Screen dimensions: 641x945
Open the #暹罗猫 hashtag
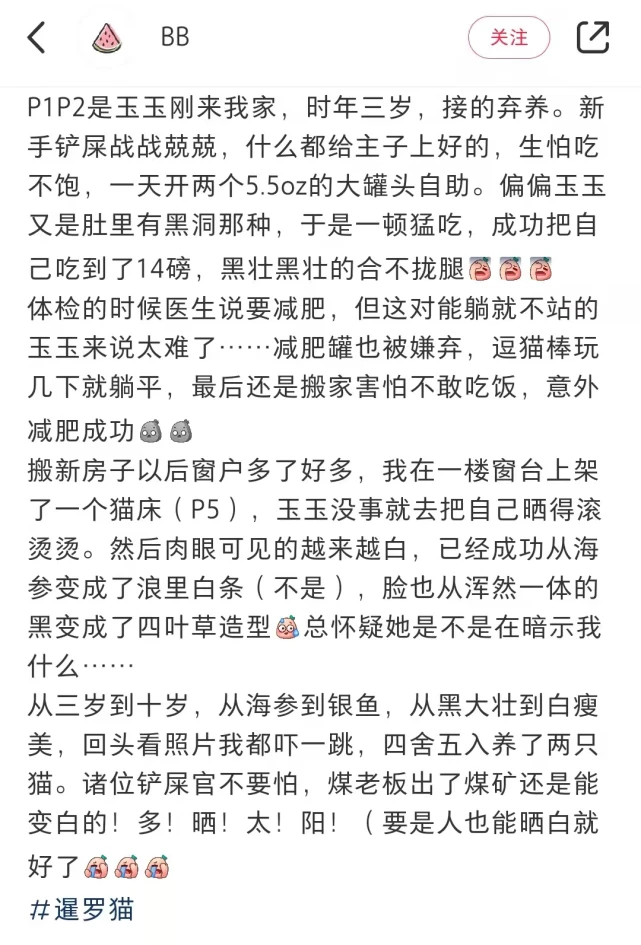point(81,910)
